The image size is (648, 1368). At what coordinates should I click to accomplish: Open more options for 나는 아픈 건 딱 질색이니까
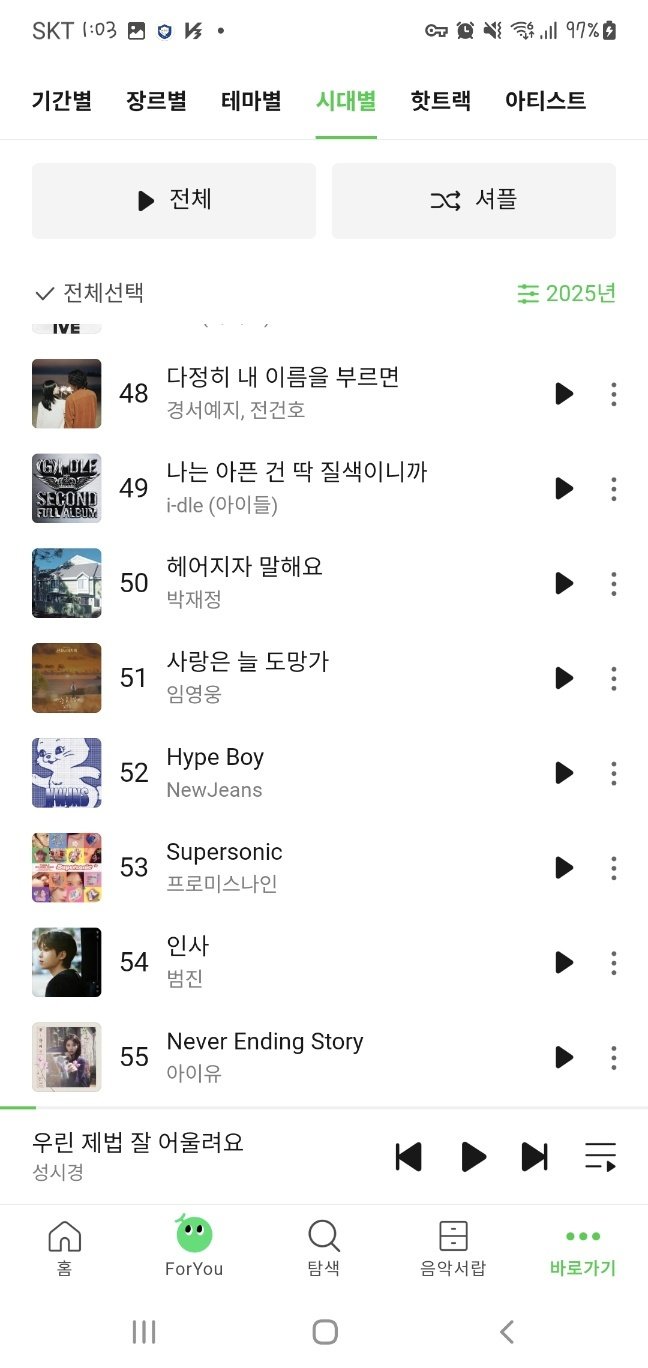click(614, 489)
